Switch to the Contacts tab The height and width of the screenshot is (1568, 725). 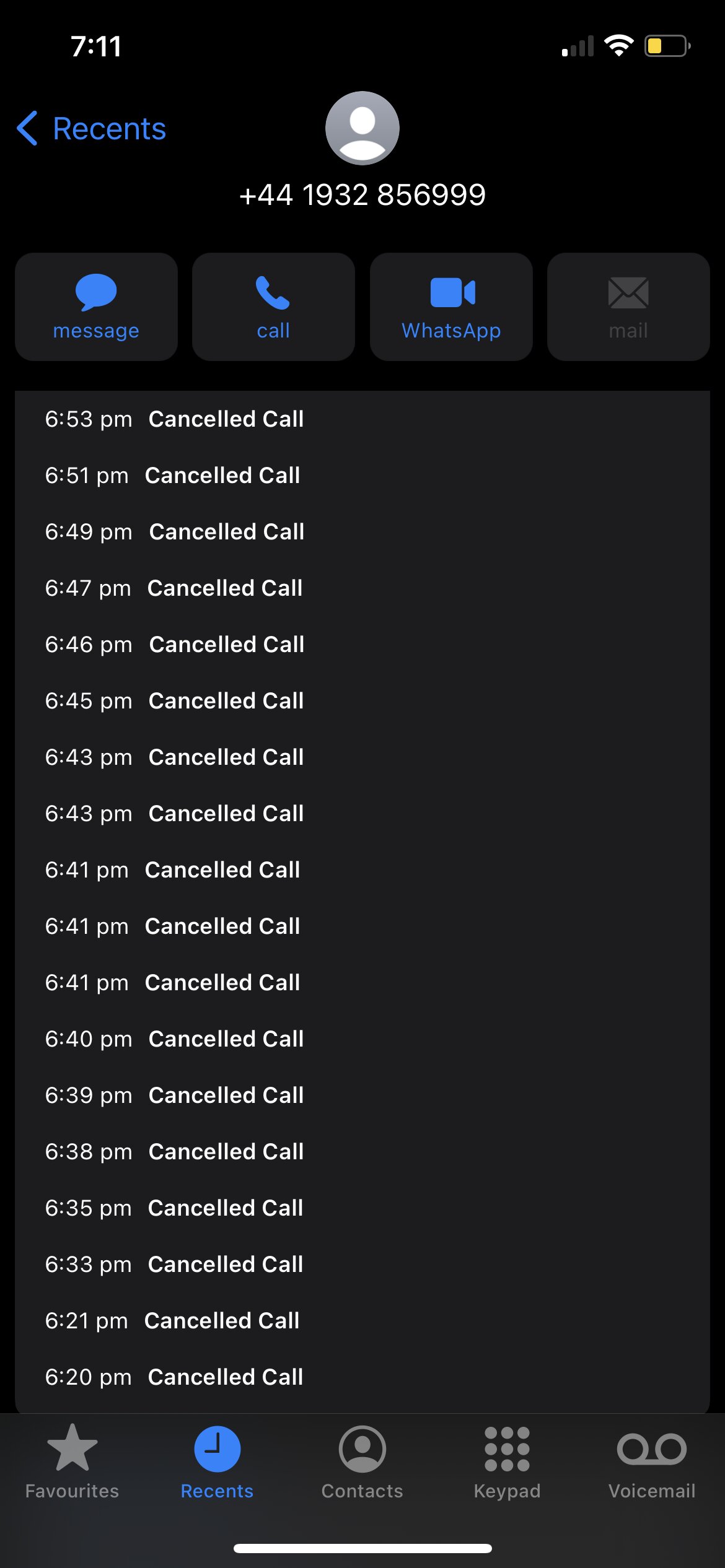click(362, 1461)
